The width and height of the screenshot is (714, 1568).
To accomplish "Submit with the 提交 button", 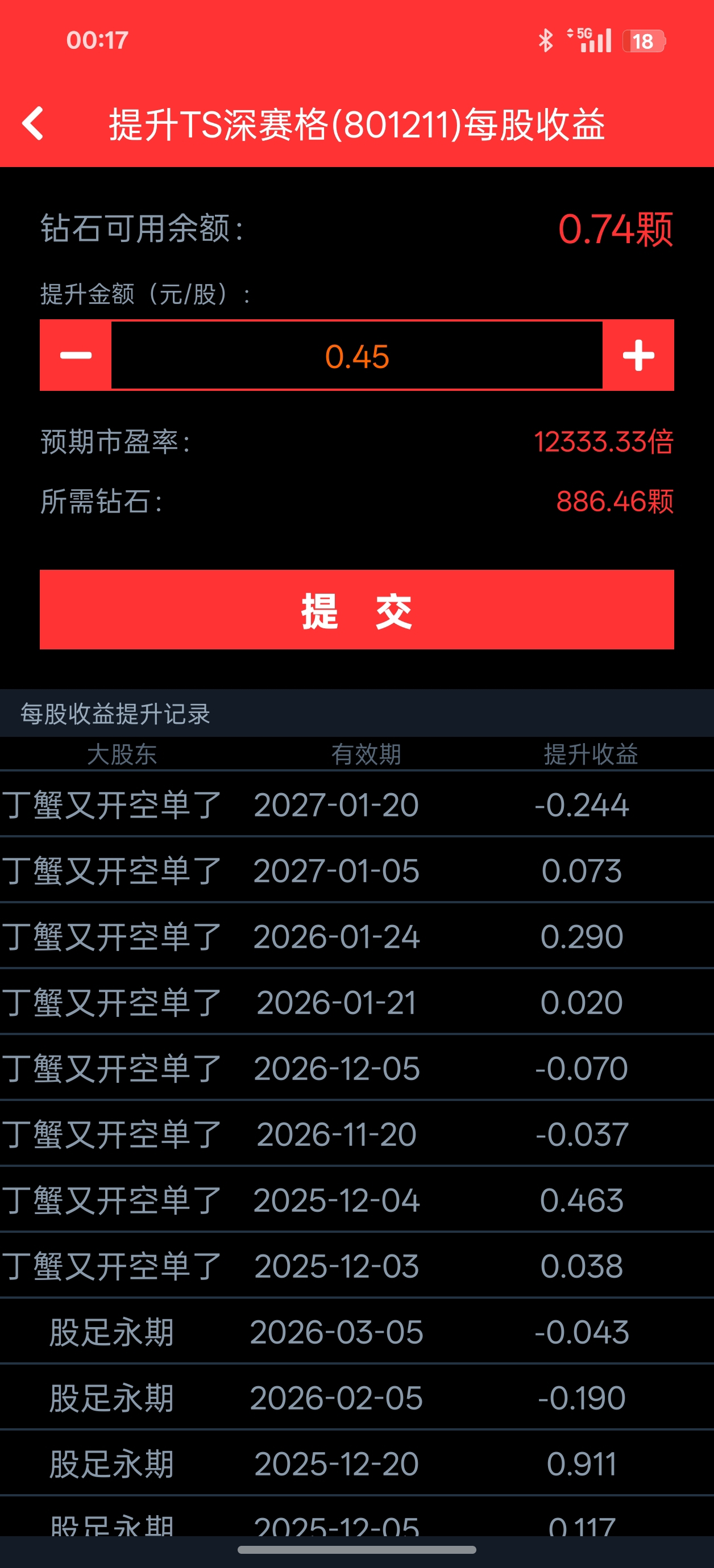I will pyautogui.click(x=356, y=609).
